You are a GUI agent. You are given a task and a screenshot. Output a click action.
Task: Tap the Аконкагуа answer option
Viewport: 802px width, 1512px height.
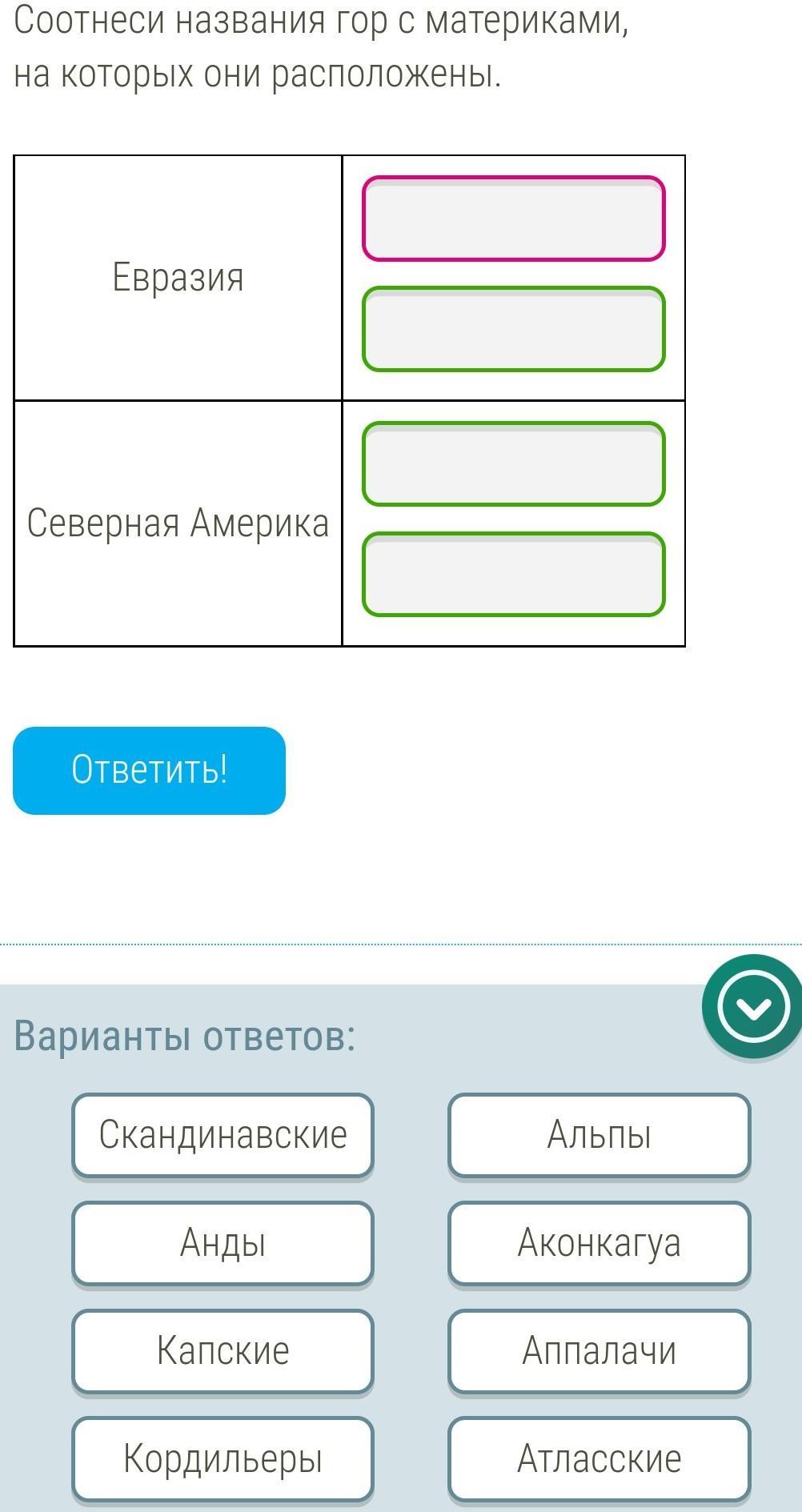(599, 1243)
